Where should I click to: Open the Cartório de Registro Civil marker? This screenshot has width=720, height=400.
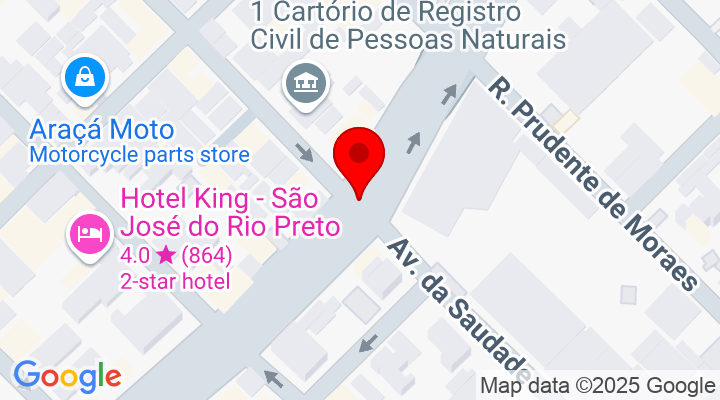(x=306, y=82)
